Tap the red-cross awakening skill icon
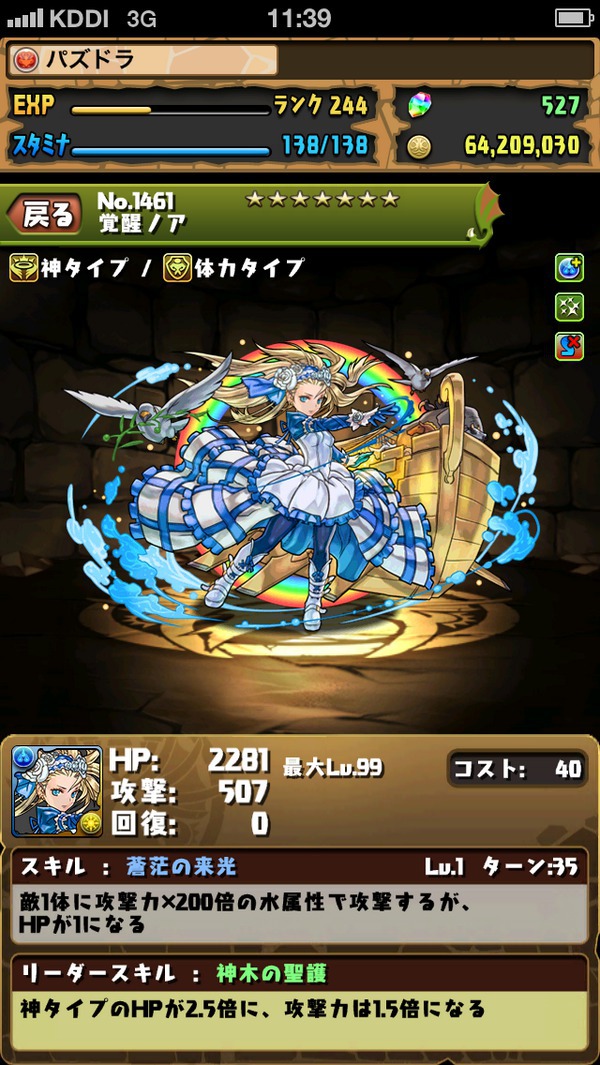Viewport: 600px width, 1065px height. click(569, 346)
